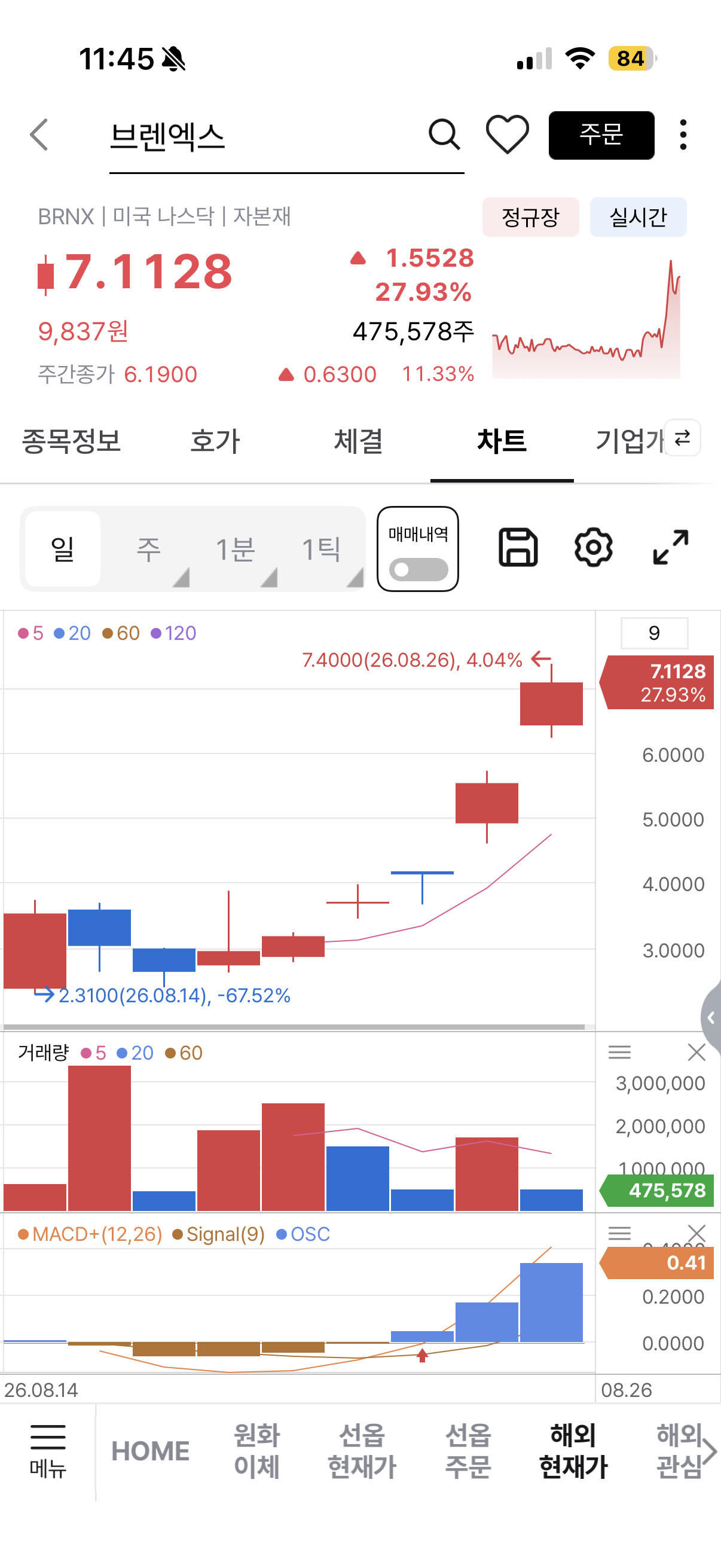Image resolution: width=721 pixels, height=1568 pixels.
Task: Toggle the 매매내역 switch on
Action: click(x=418, y=570)
